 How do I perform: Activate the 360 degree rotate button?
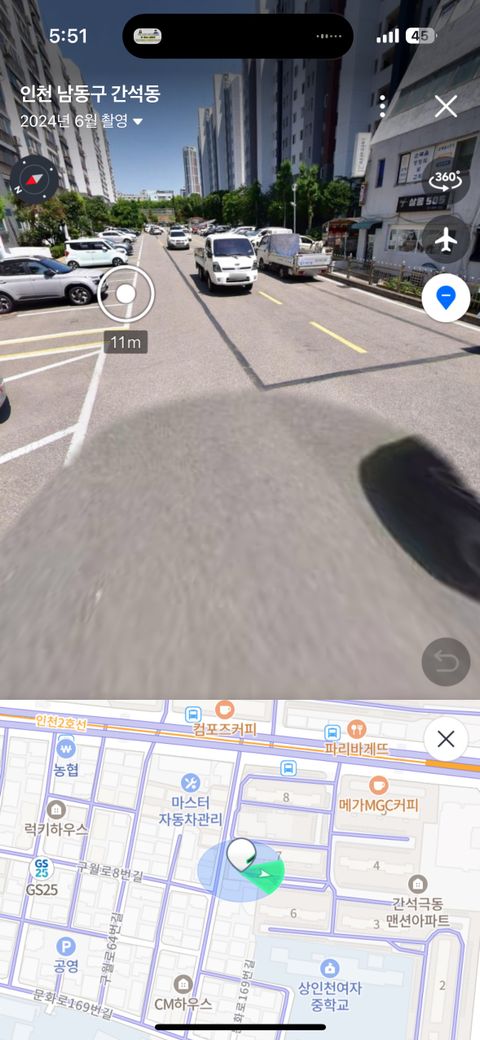click(x=446, y=181)
